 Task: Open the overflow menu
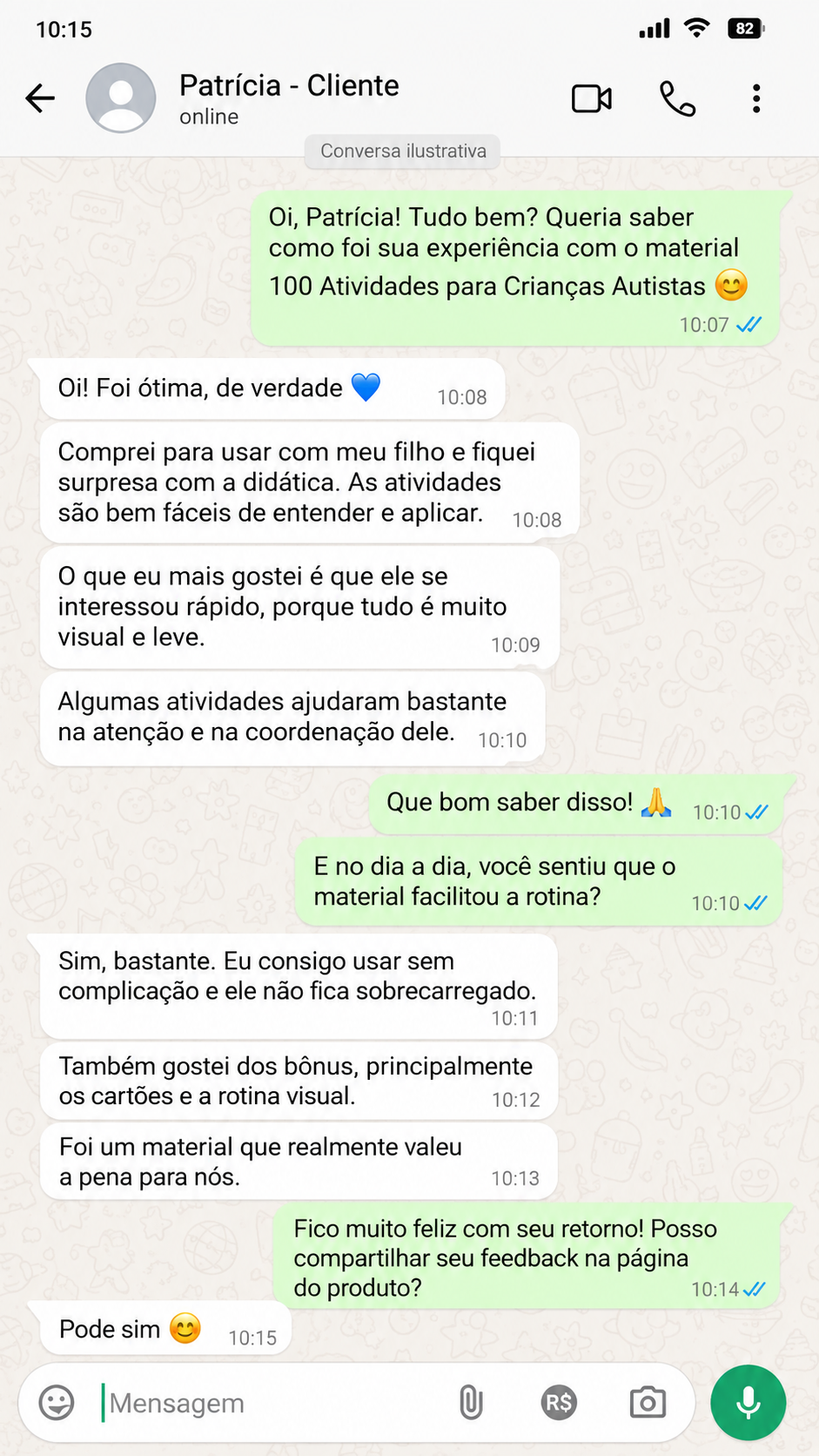pos(756,98)
